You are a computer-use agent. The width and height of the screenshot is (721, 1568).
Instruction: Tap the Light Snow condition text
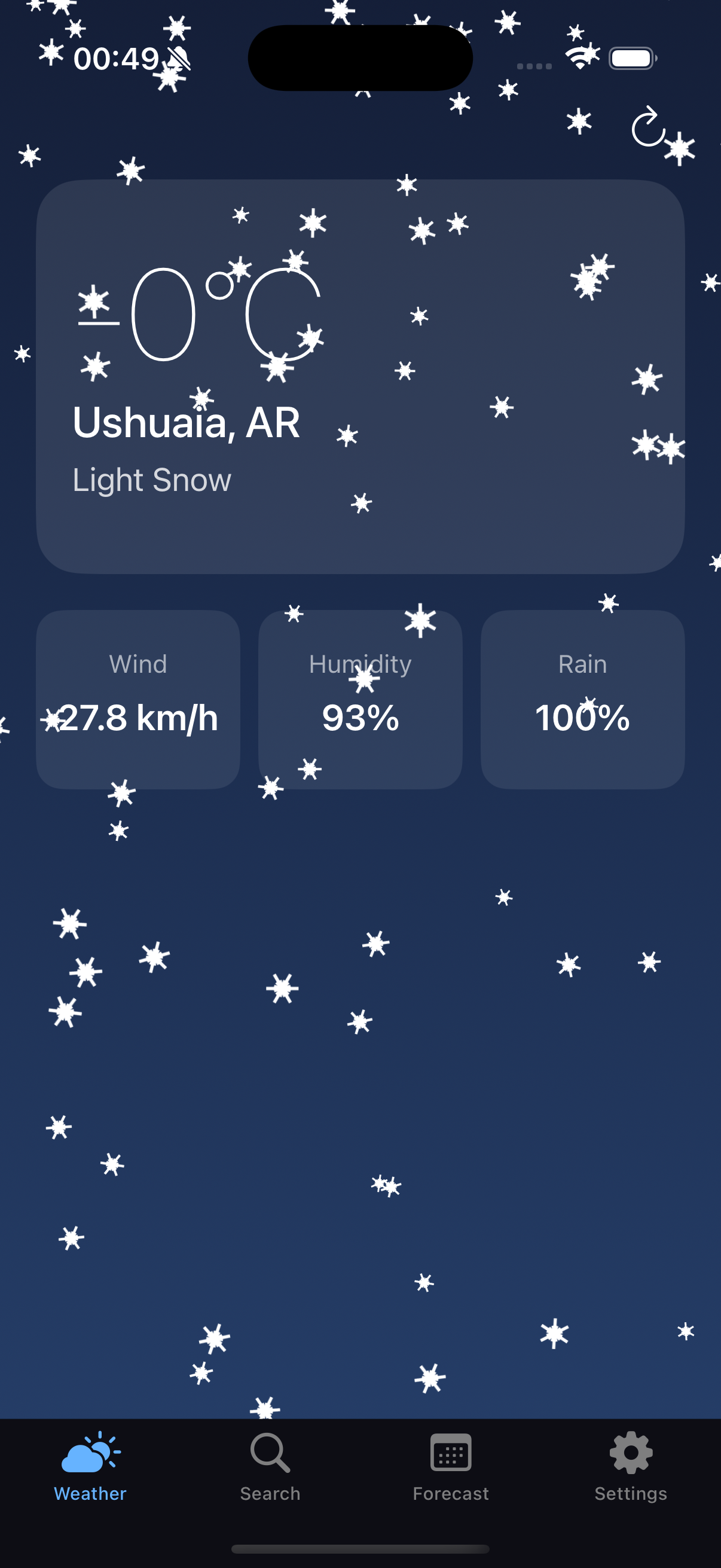tap(152, 480)
